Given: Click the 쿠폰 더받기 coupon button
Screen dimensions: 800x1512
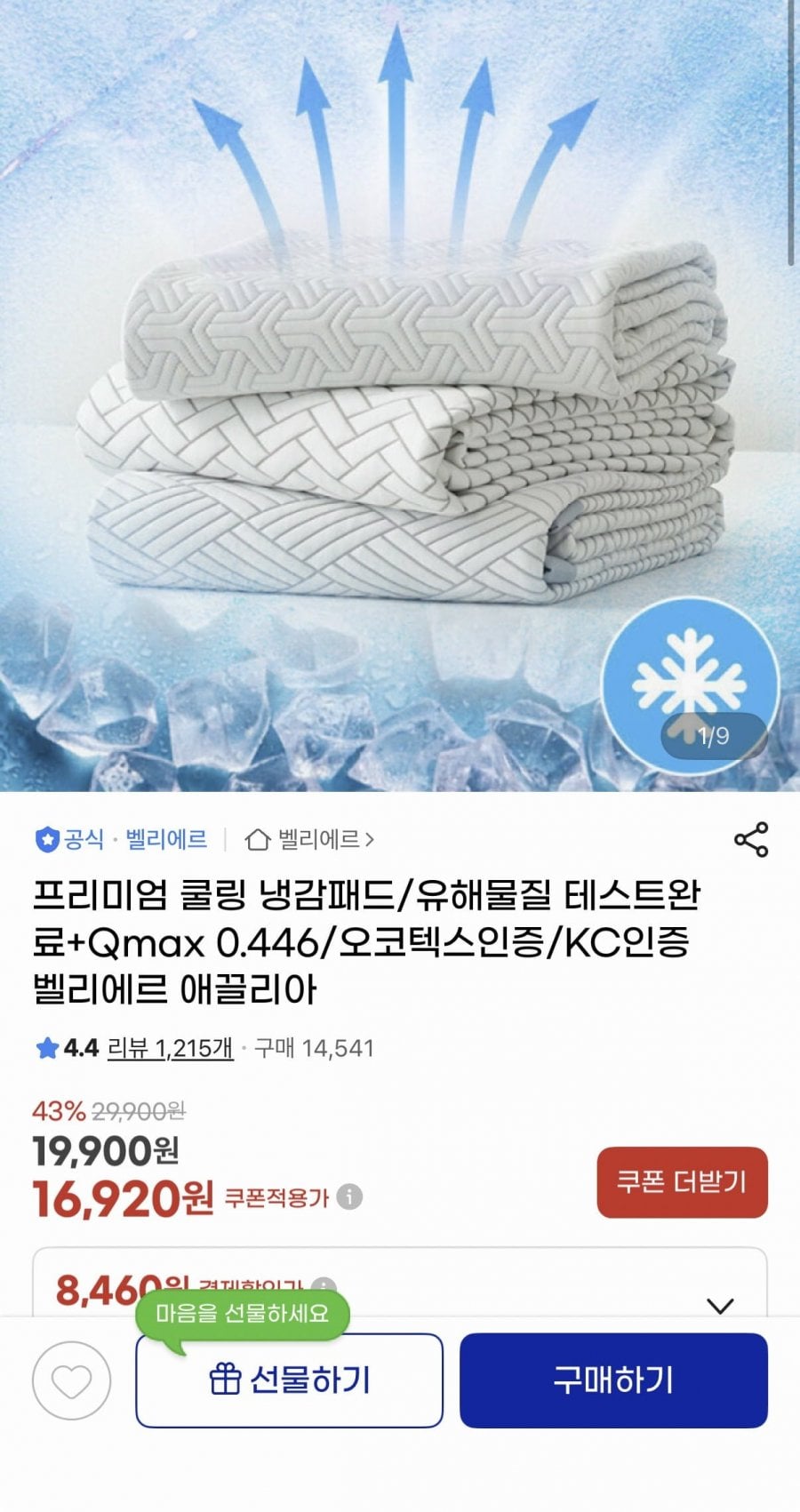Looking at the screenshot, I should tap(682, 1184).
